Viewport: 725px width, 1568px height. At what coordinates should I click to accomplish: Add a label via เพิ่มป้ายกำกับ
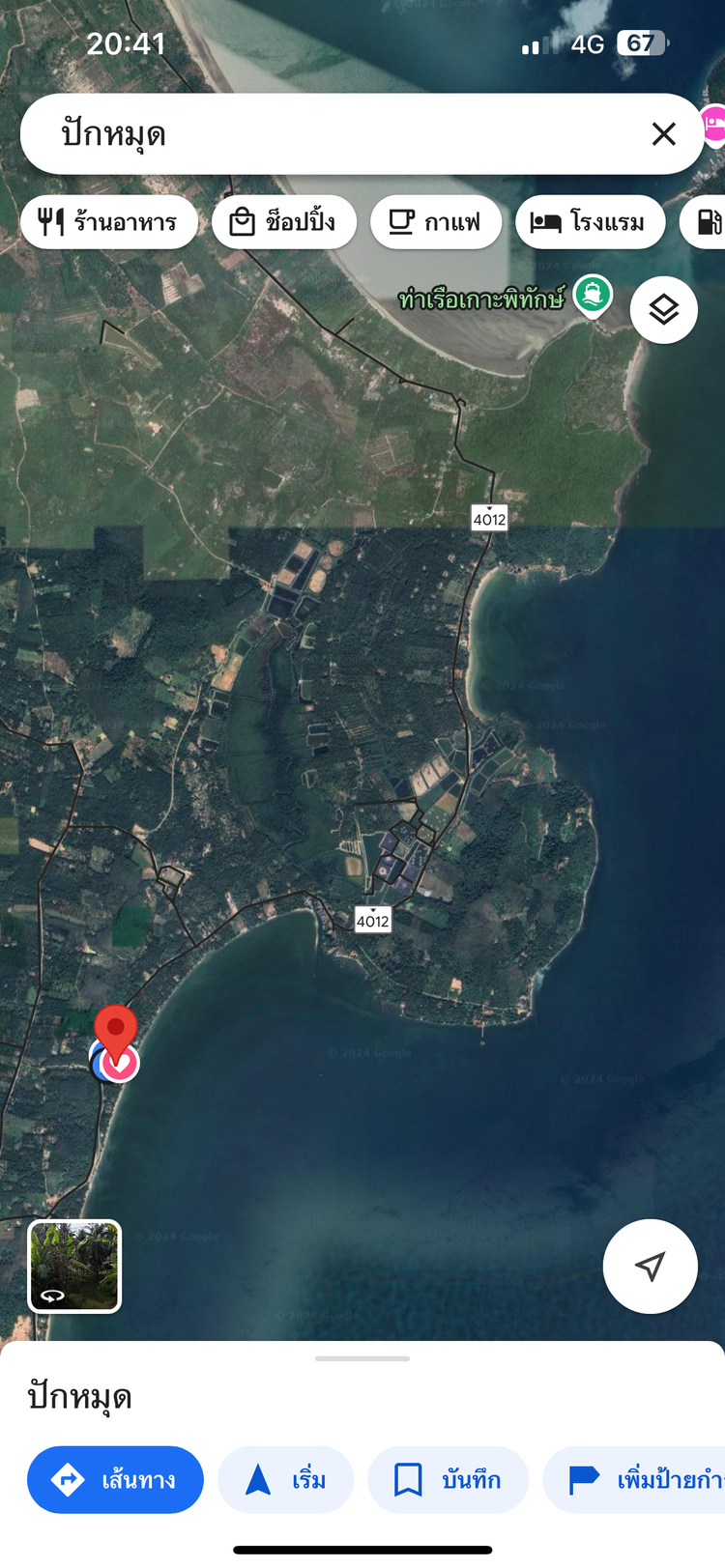pyautogui.click(x=638, y=1479)
